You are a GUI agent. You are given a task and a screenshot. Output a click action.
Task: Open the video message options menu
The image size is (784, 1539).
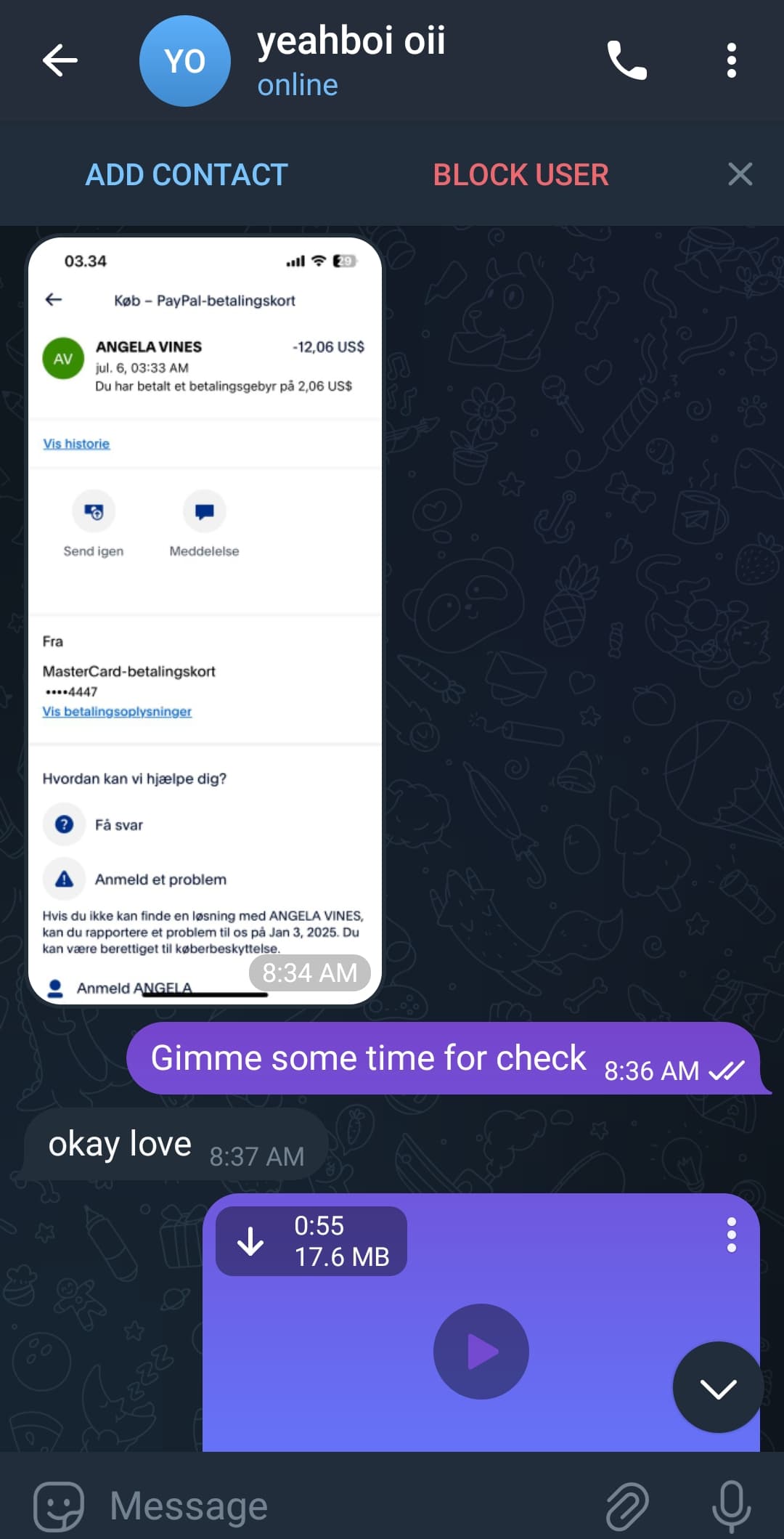pyautogui.click(x=731, y=1235)
